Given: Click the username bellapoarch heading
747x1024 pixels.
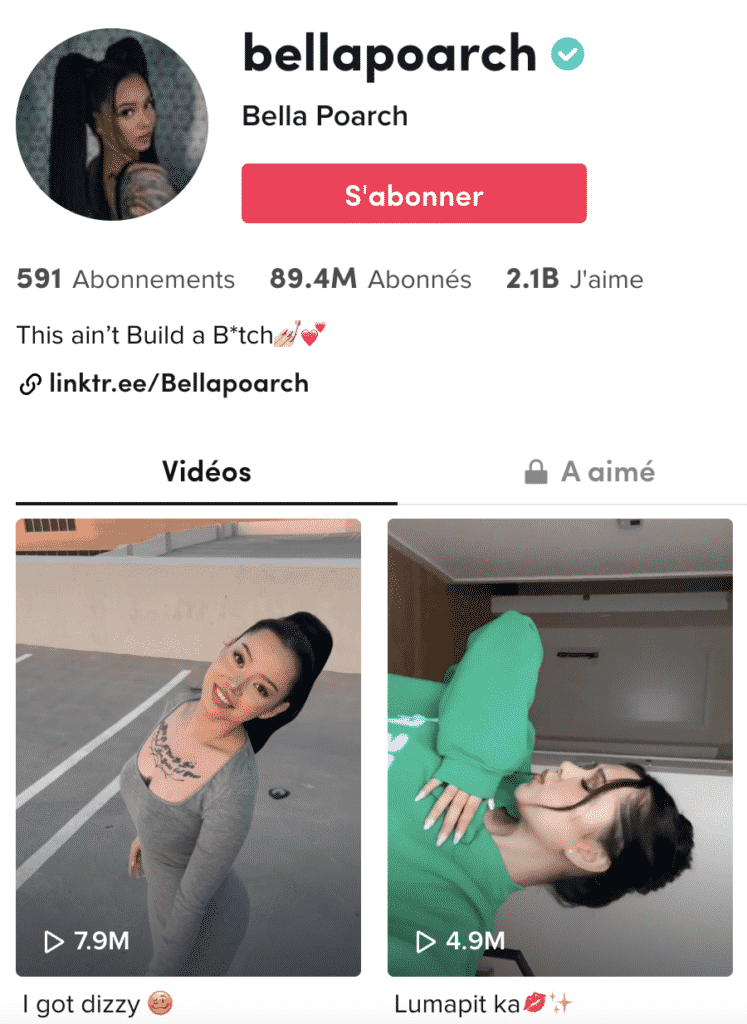Looking at the screenshot, I should 388,56.
